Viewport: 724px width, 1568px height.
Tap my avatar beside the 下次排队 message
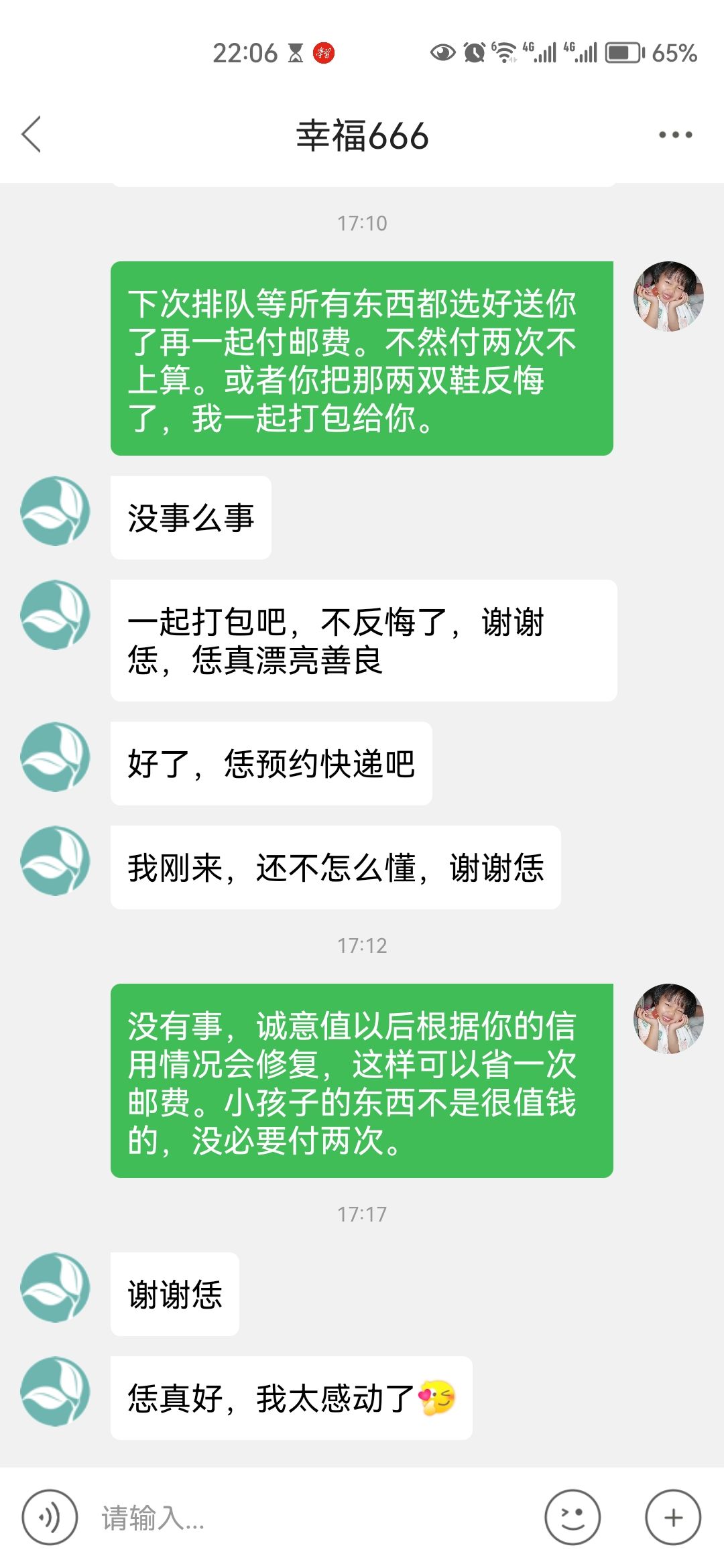click(668, 296)
